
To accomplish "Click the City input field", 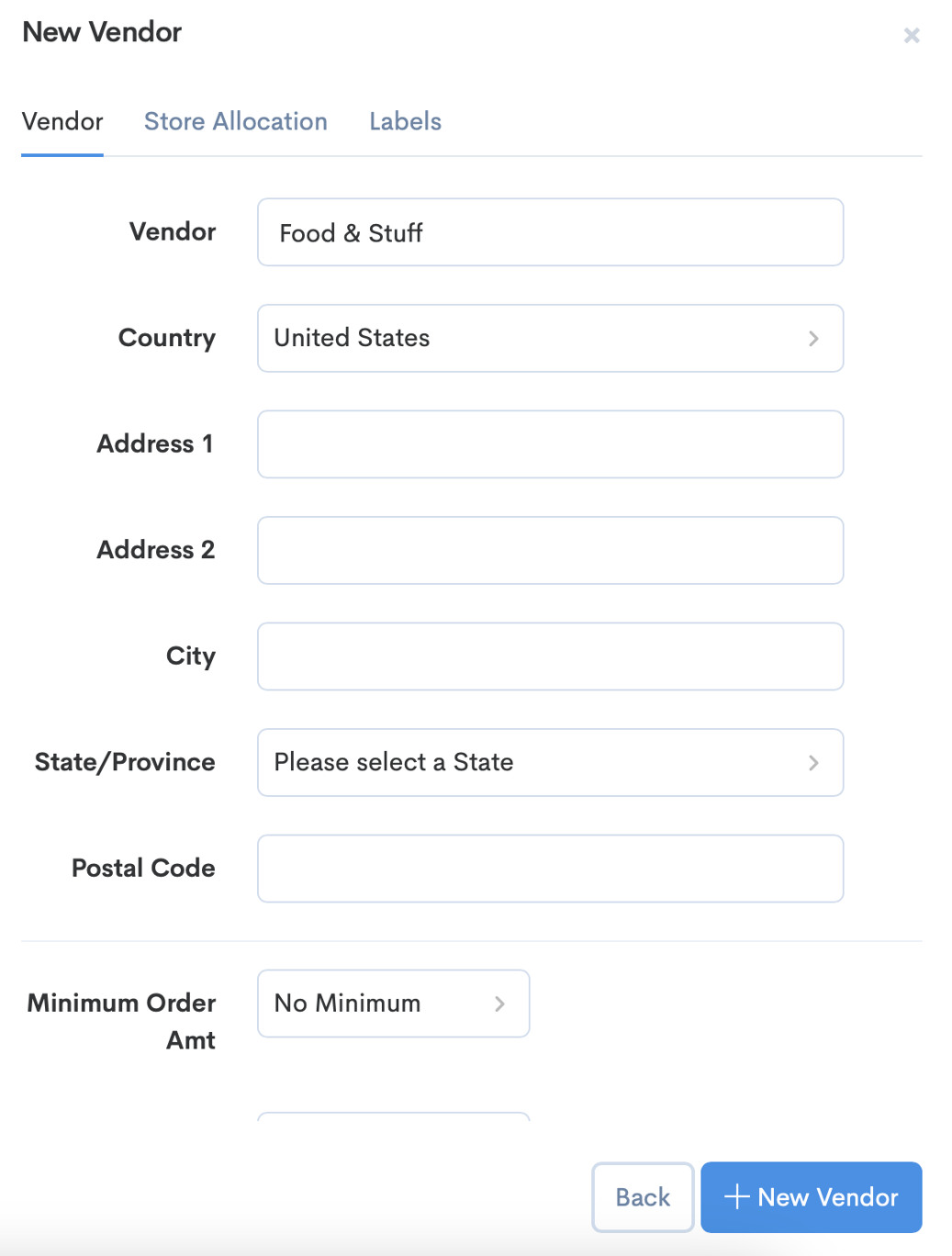I will click(550, 656).
